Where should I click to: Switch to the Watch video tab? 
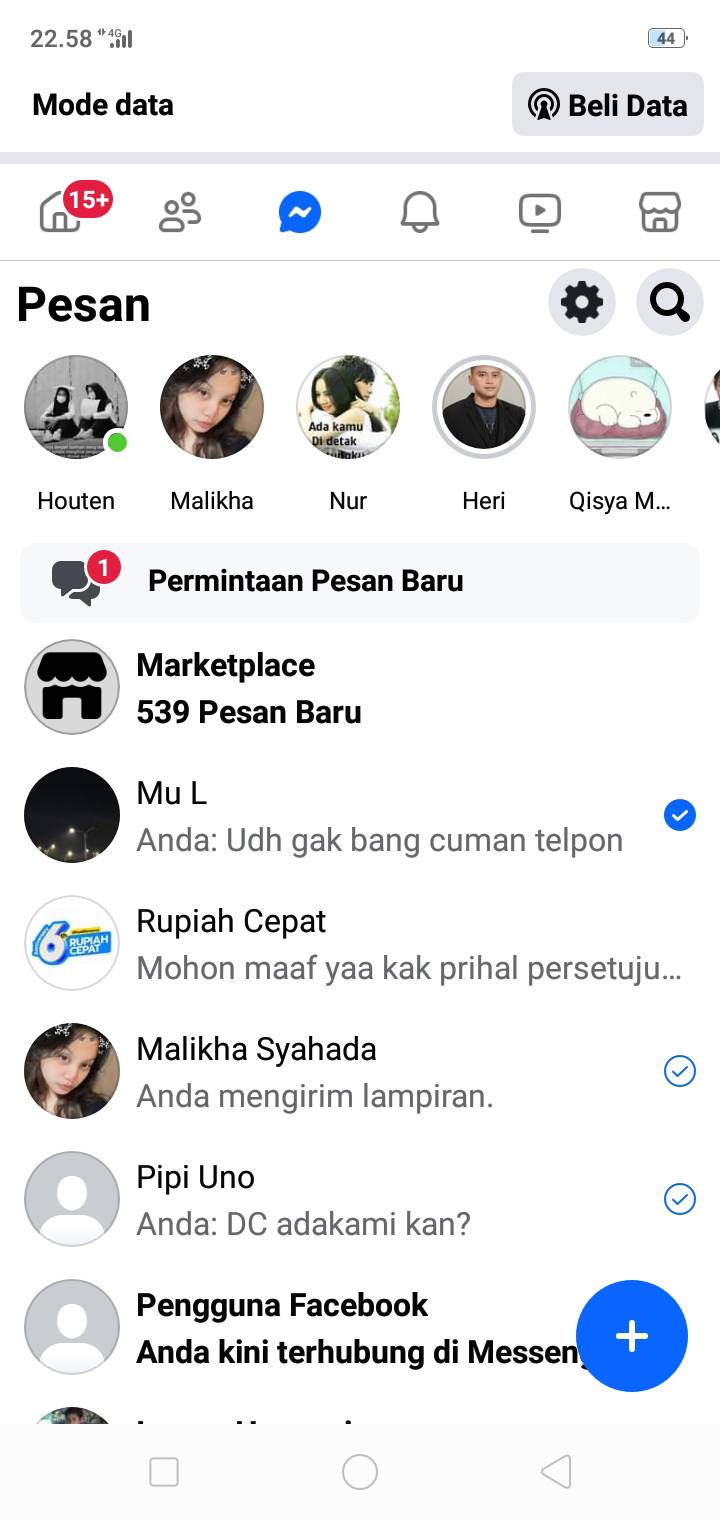click(540, 212)
